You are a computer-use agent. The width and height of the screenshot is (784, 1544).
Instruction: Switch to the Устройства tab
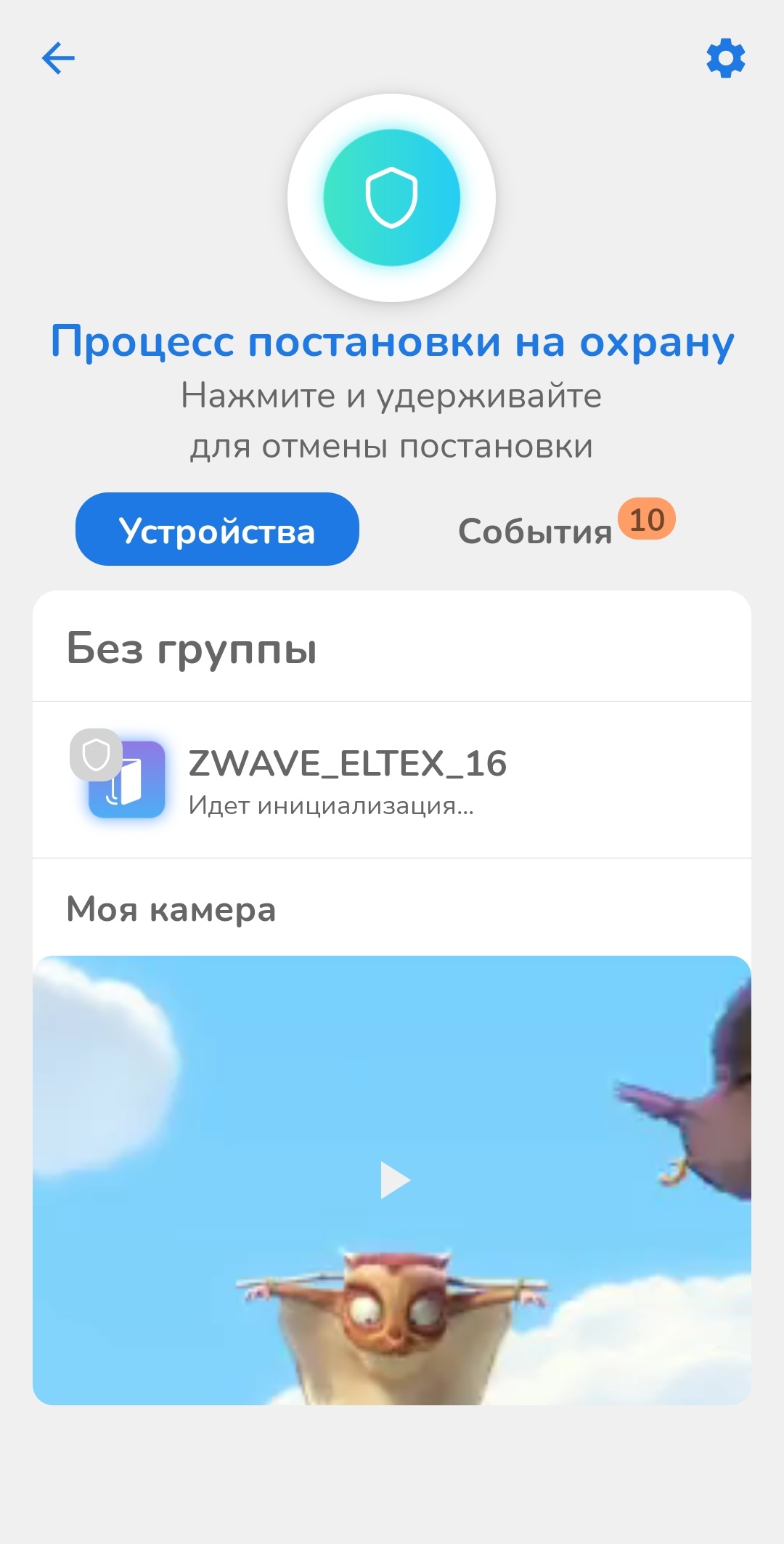[x=217, y=529]
